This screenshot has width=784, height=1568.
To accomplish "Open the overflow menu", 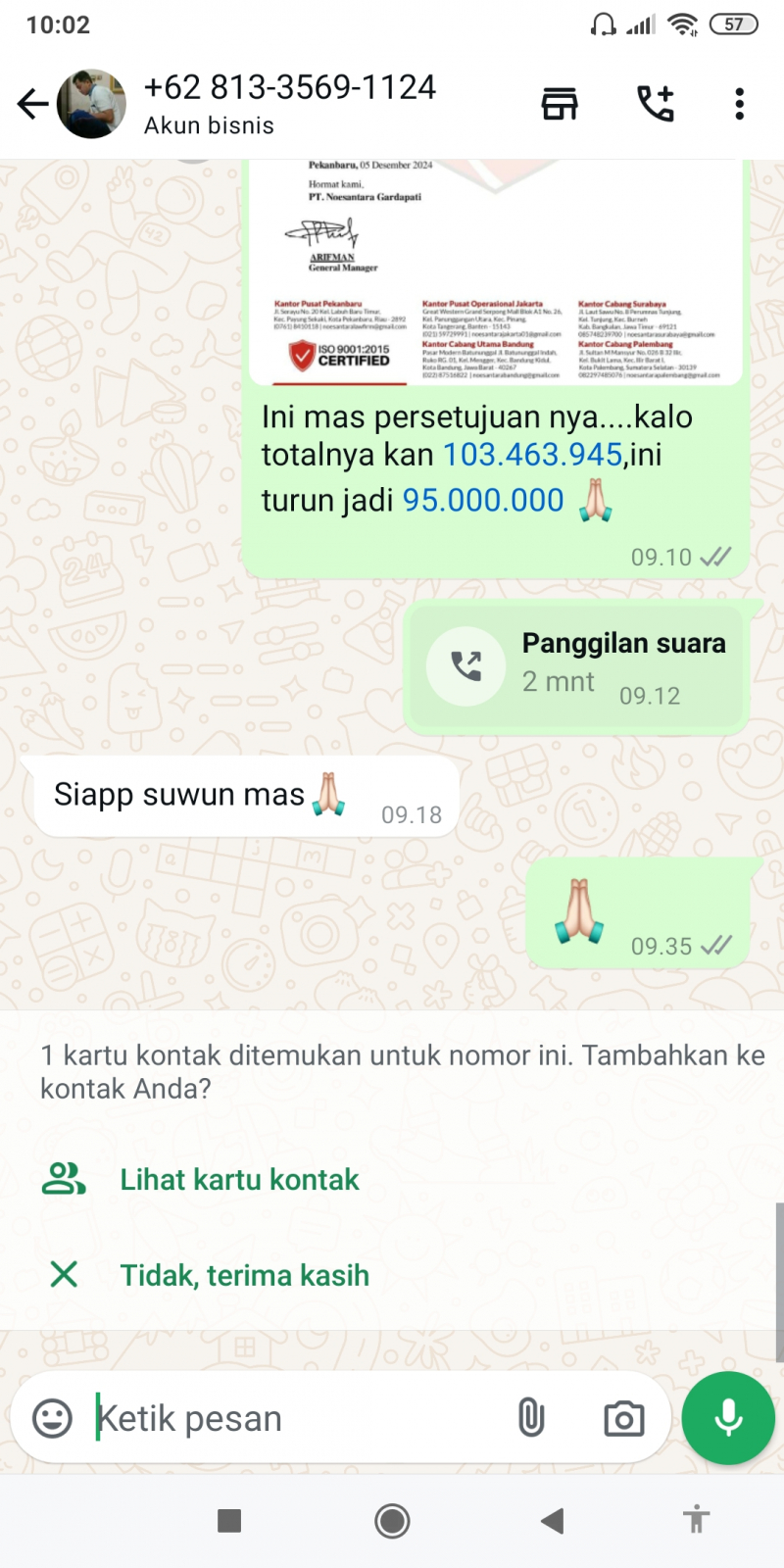I will [x=740, y=104].
